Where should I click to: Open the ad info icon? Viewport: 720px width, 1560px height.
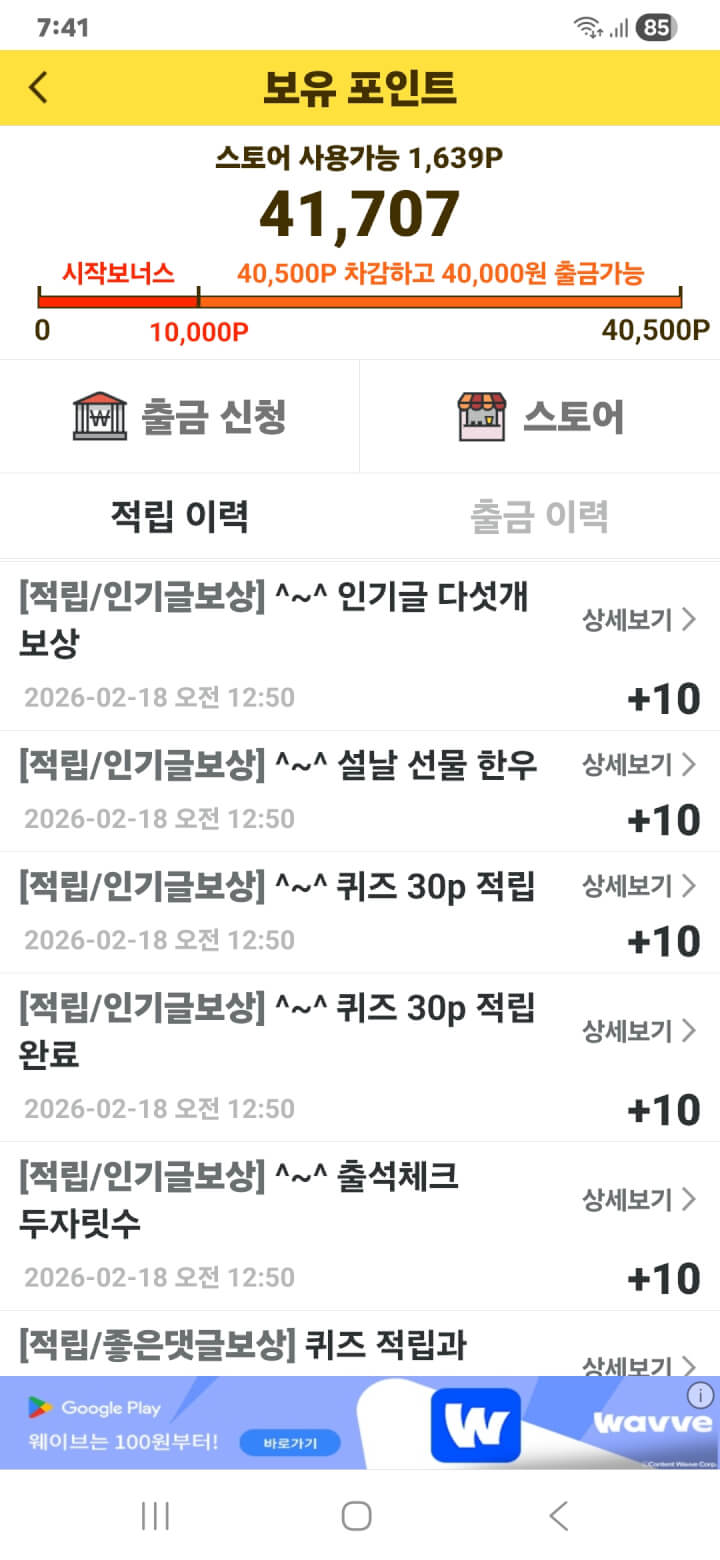701,1394
